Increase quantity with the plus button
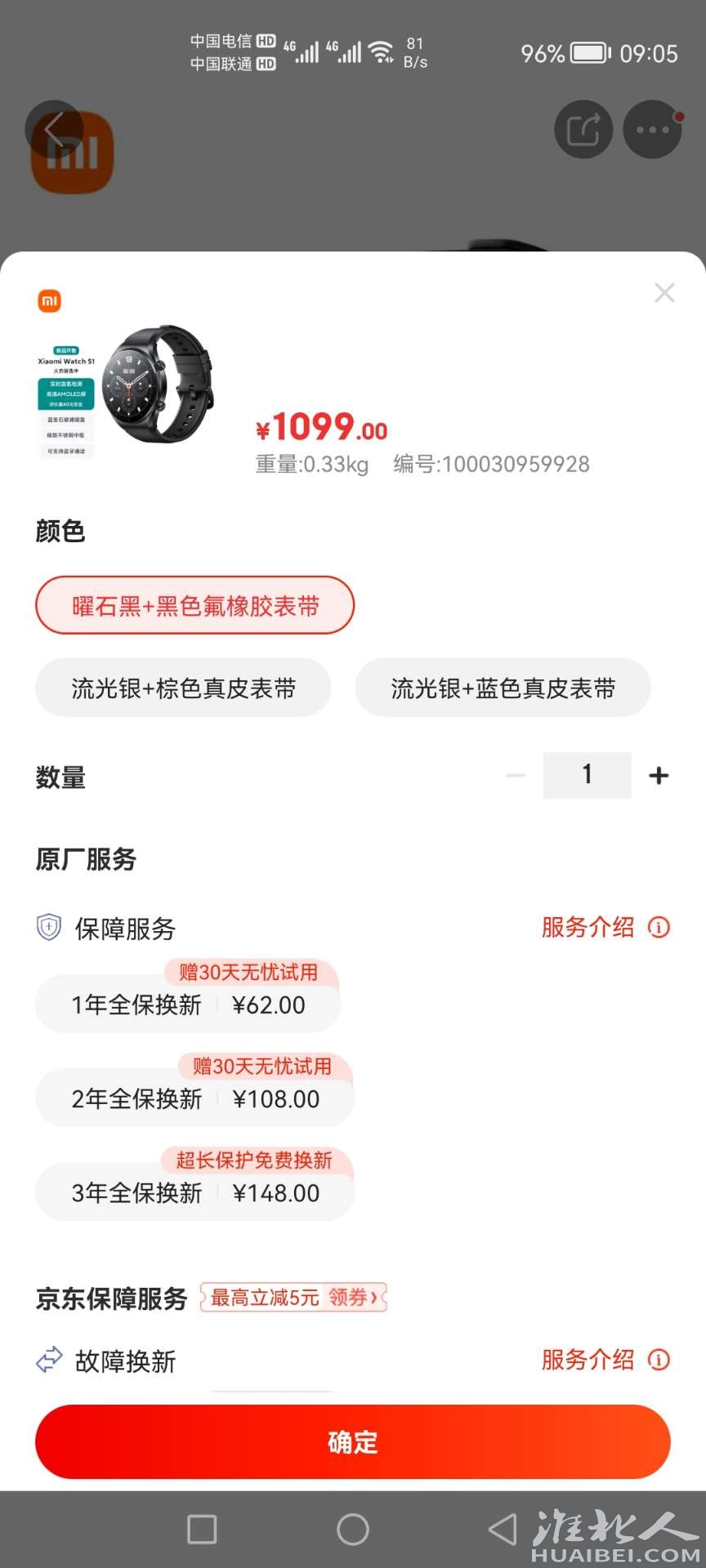The height and width of the screenshot is (1568, 706). 659,776
